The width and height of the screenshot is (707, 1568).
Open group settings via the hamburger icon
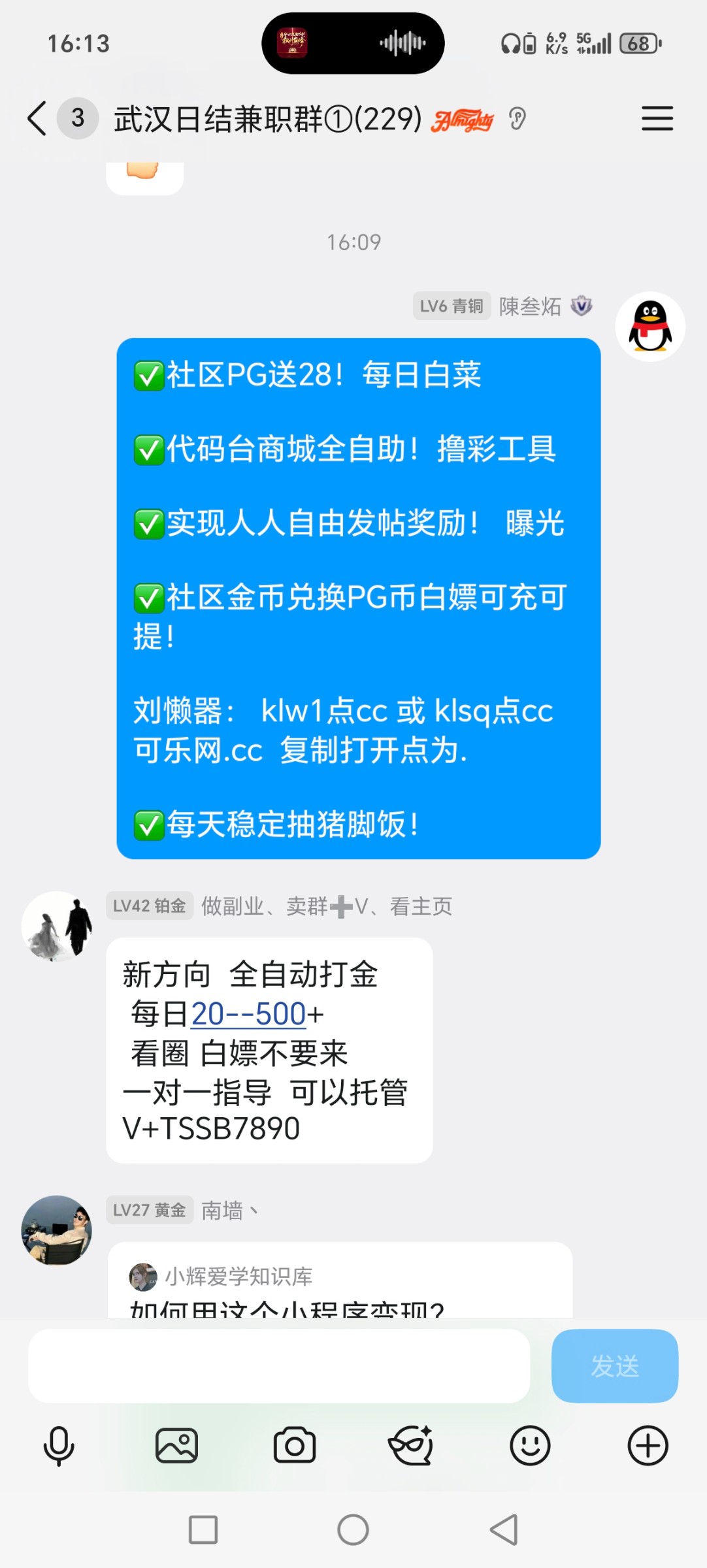point(657,120)
